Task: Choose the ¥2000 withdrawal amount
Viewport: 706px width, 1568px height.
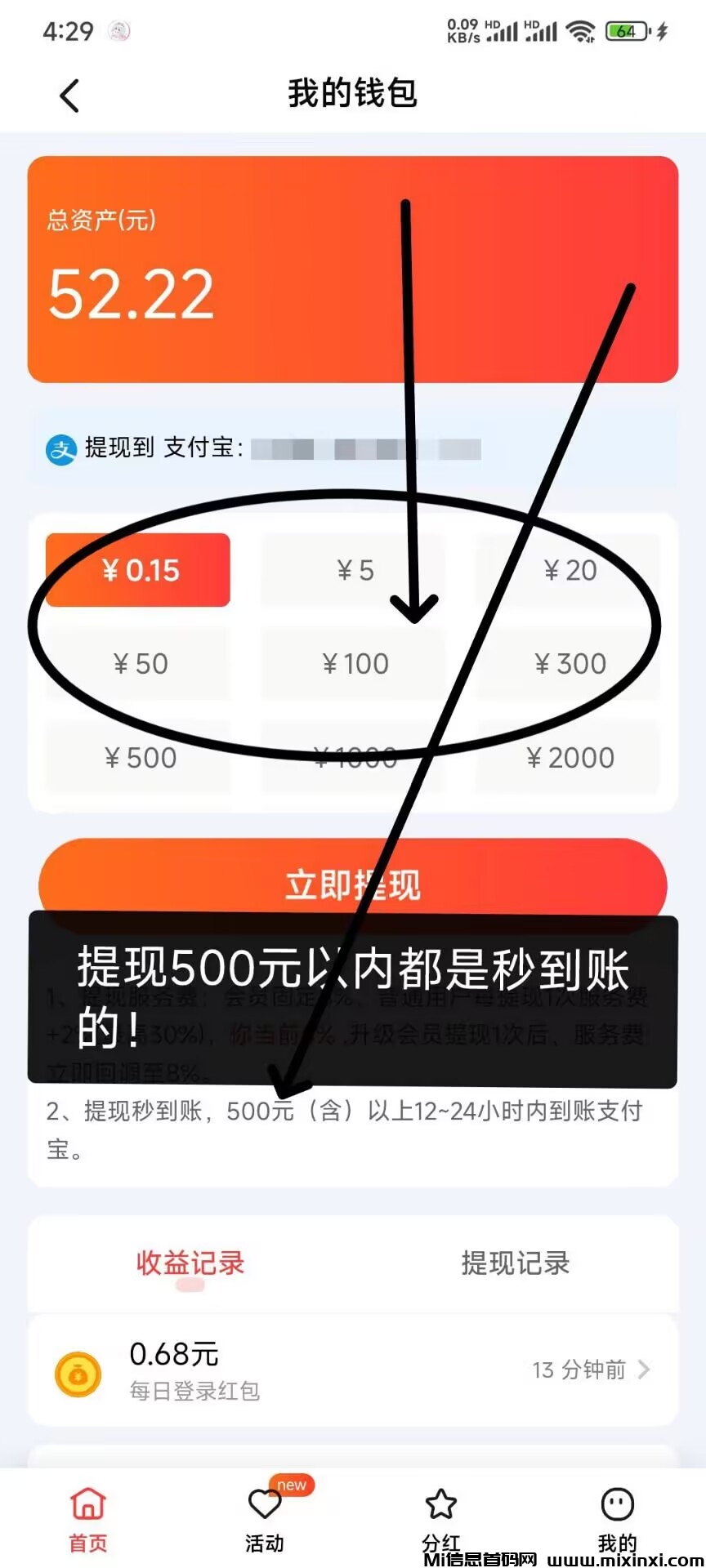Action: pos(569,758)
